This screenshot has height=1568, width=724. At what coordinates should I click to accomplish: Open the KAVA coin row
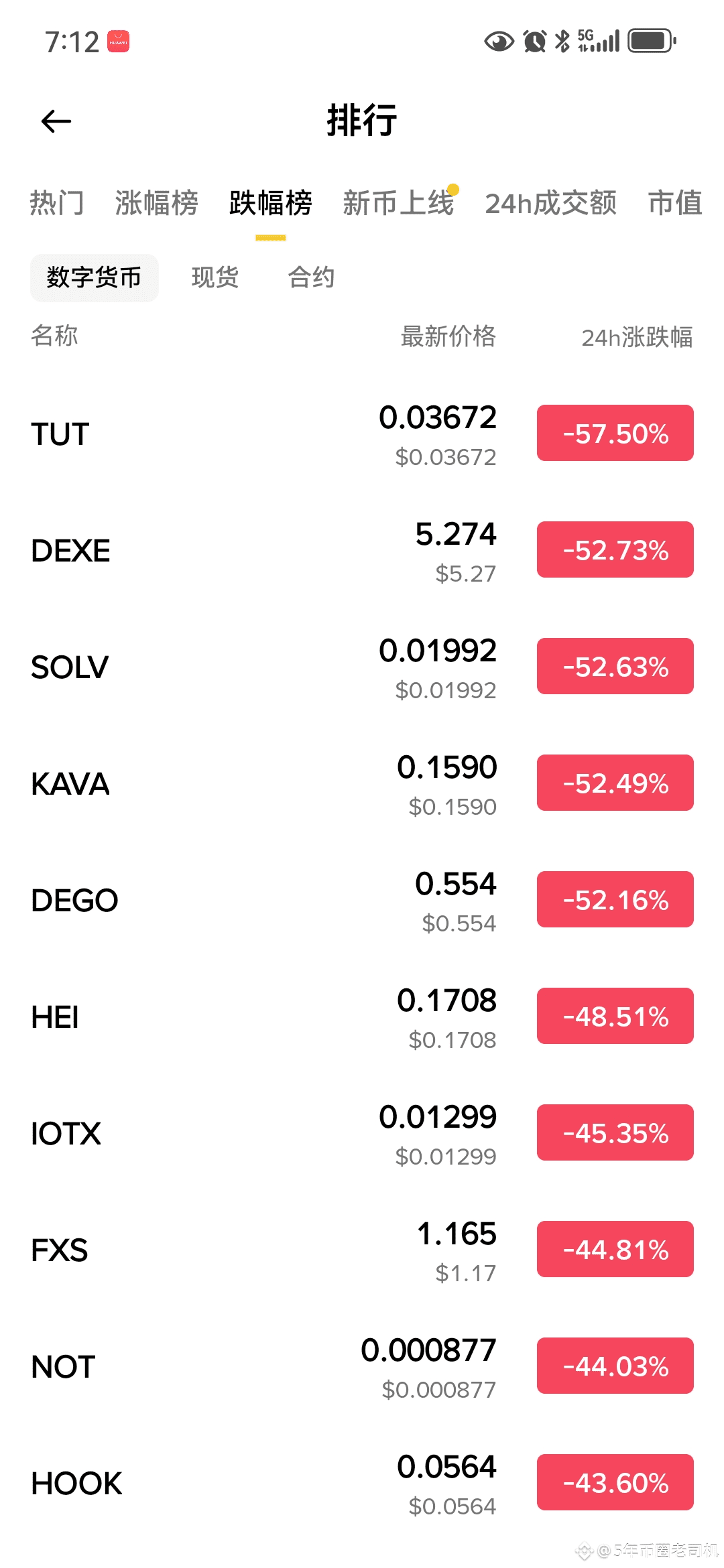(268, 783)
